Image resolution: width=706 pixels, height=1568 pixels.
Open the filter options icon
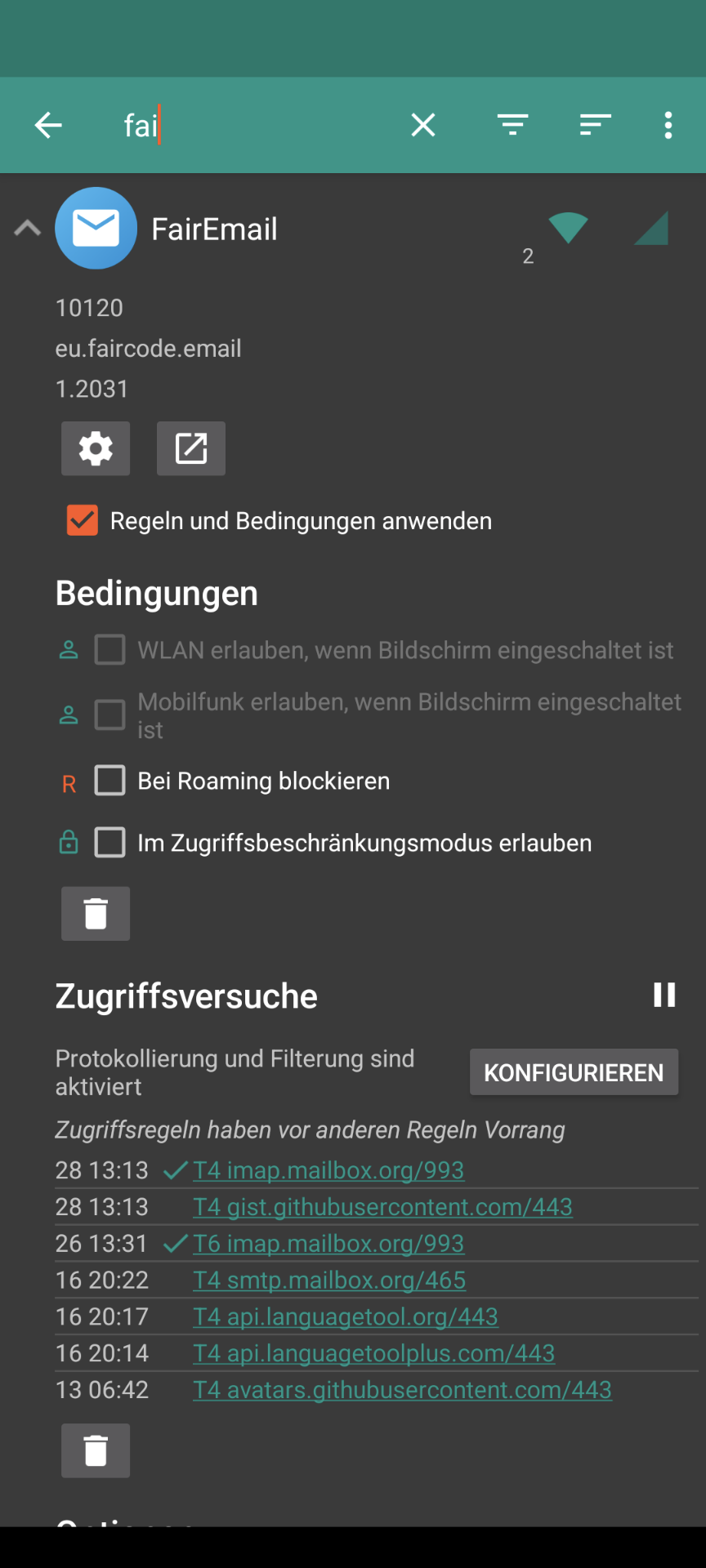coord(512,125)
